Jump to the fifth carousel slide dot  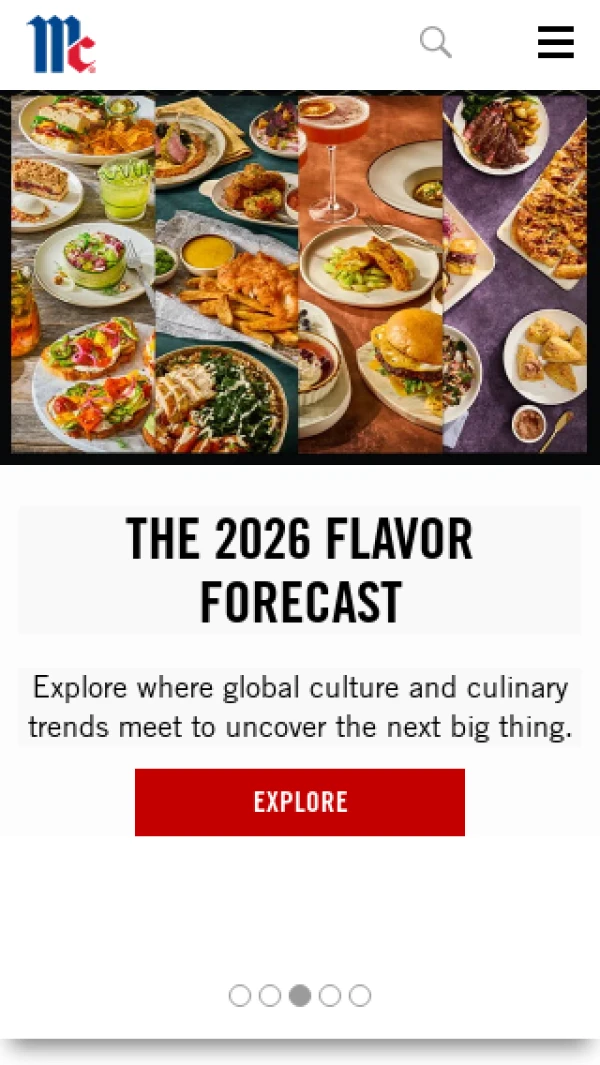point(359,996)
